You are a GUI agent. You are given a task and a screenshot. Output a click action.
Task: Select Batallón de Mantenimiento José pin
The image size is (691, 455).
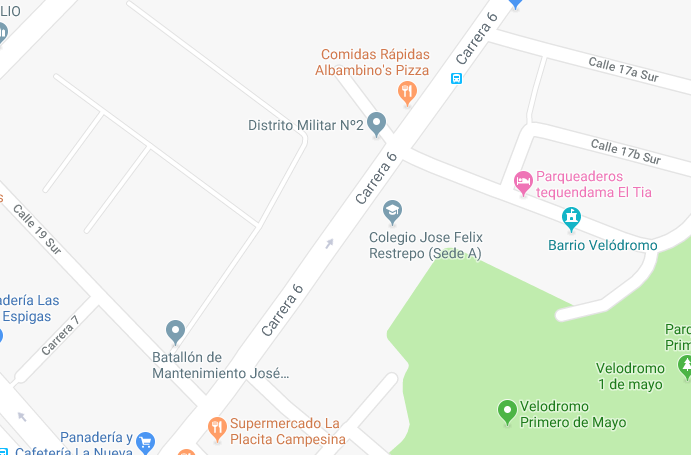click(x=175, y=331)
